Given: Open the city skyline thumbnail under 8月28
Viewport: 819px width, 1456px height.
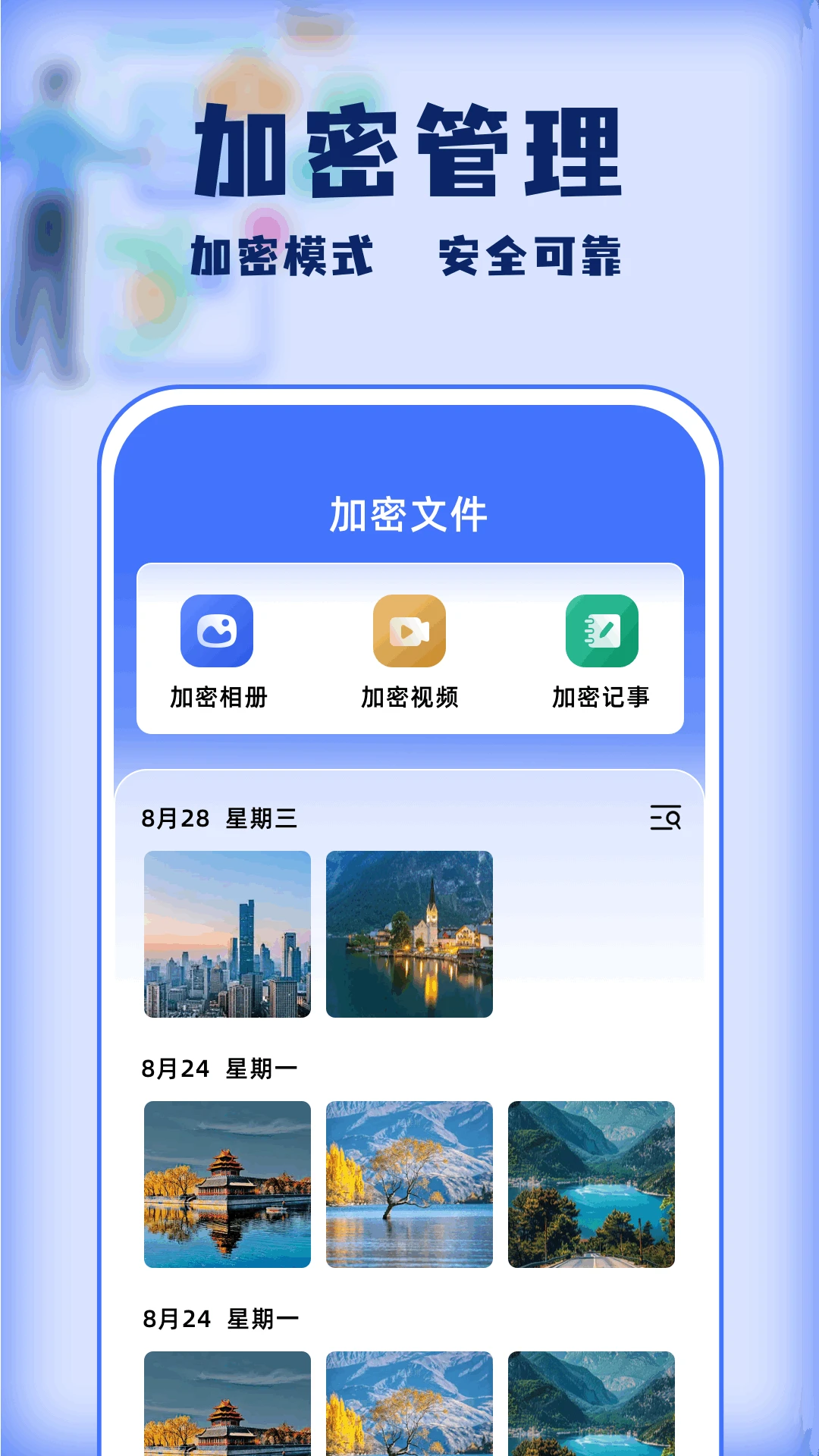Looking at the screenshot, I should pos(227,933).
